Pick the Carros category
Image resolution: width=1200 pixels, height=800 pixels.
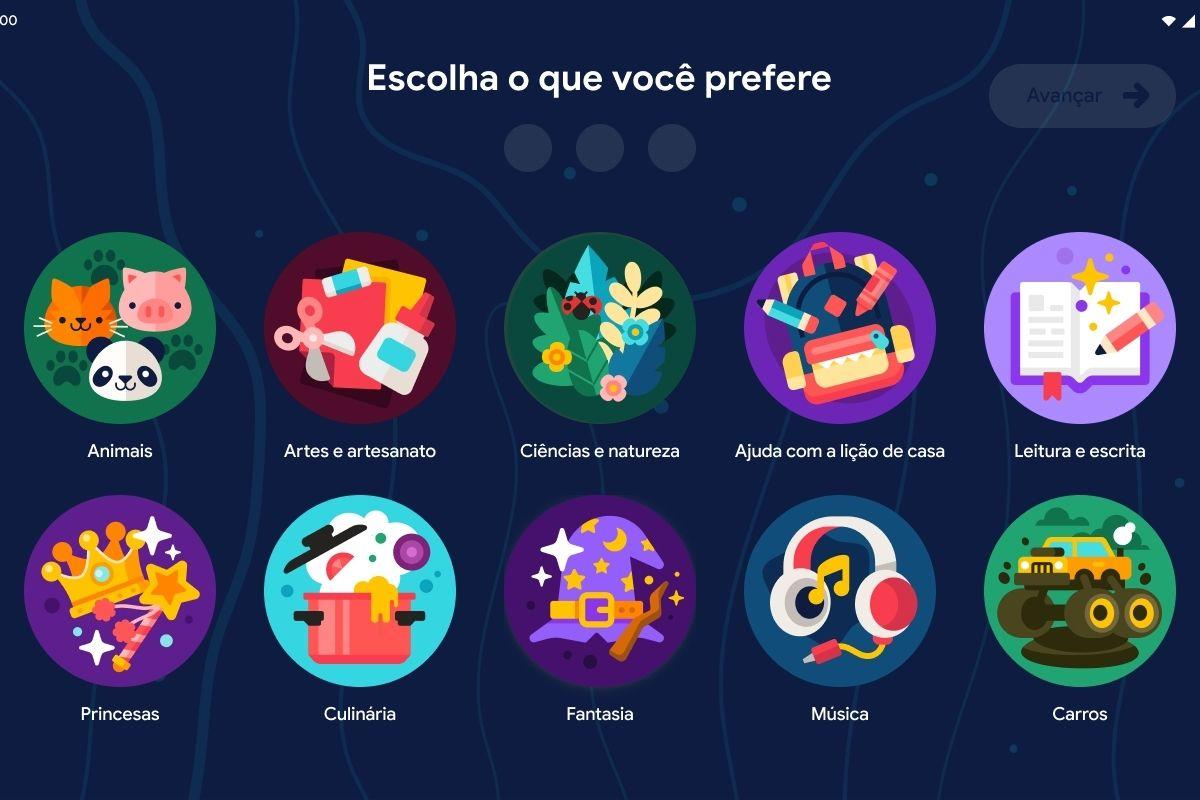point(1080,591)
